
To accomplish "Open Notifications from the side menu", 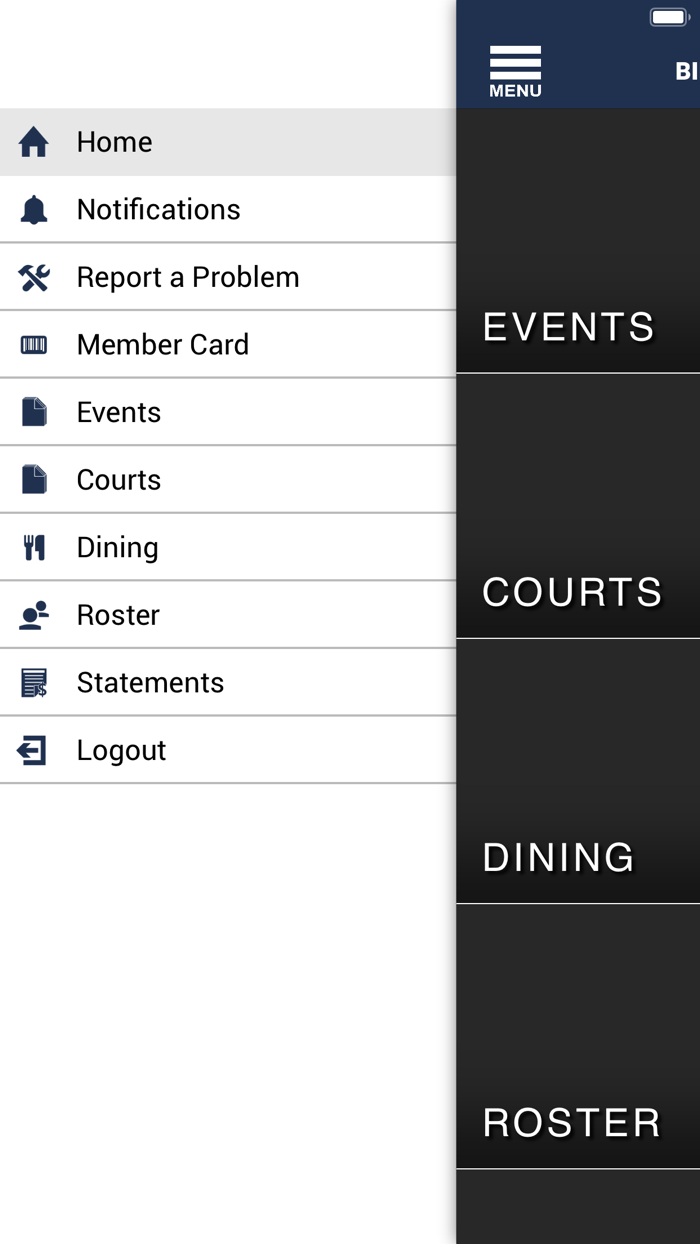I will (x=228, y=209).
